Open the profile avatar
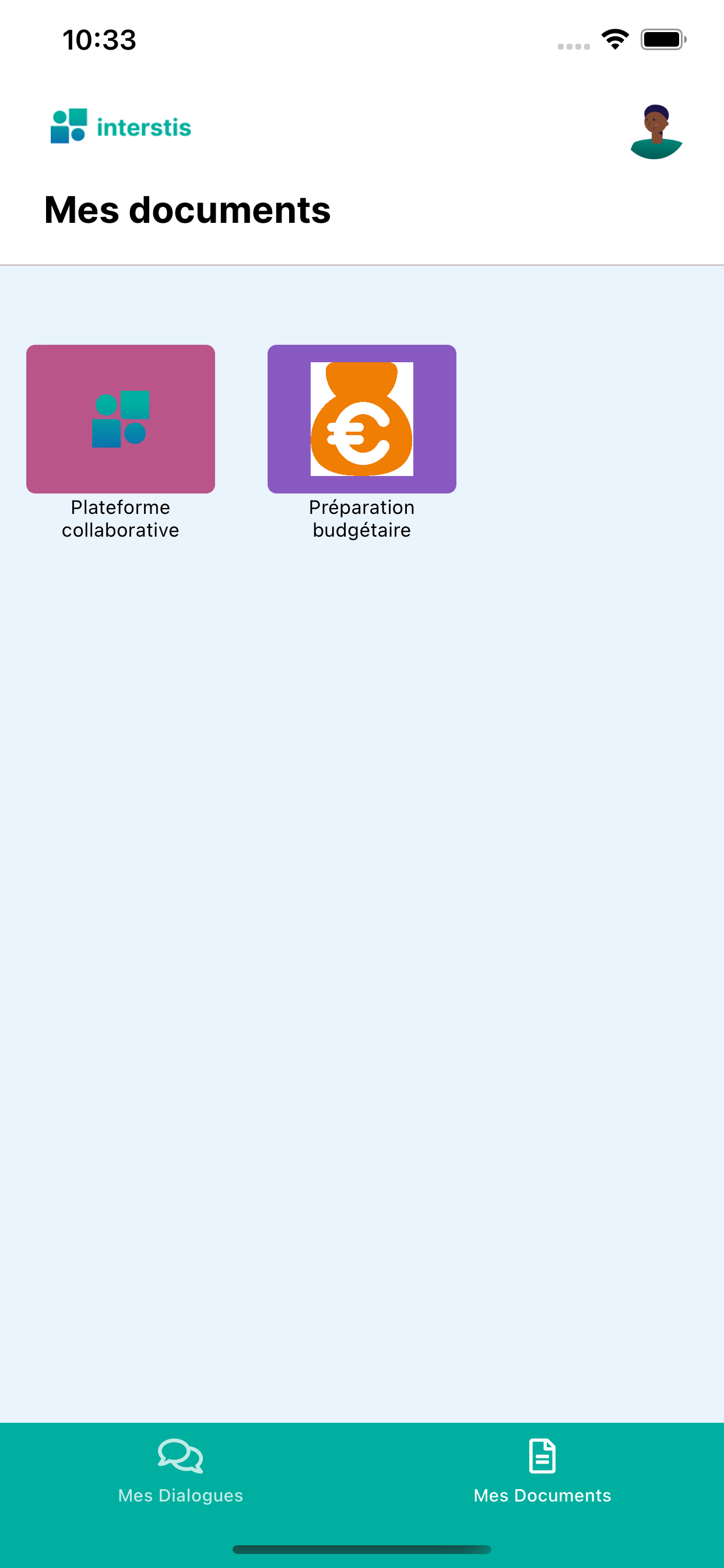 click(x=656, y=131)
